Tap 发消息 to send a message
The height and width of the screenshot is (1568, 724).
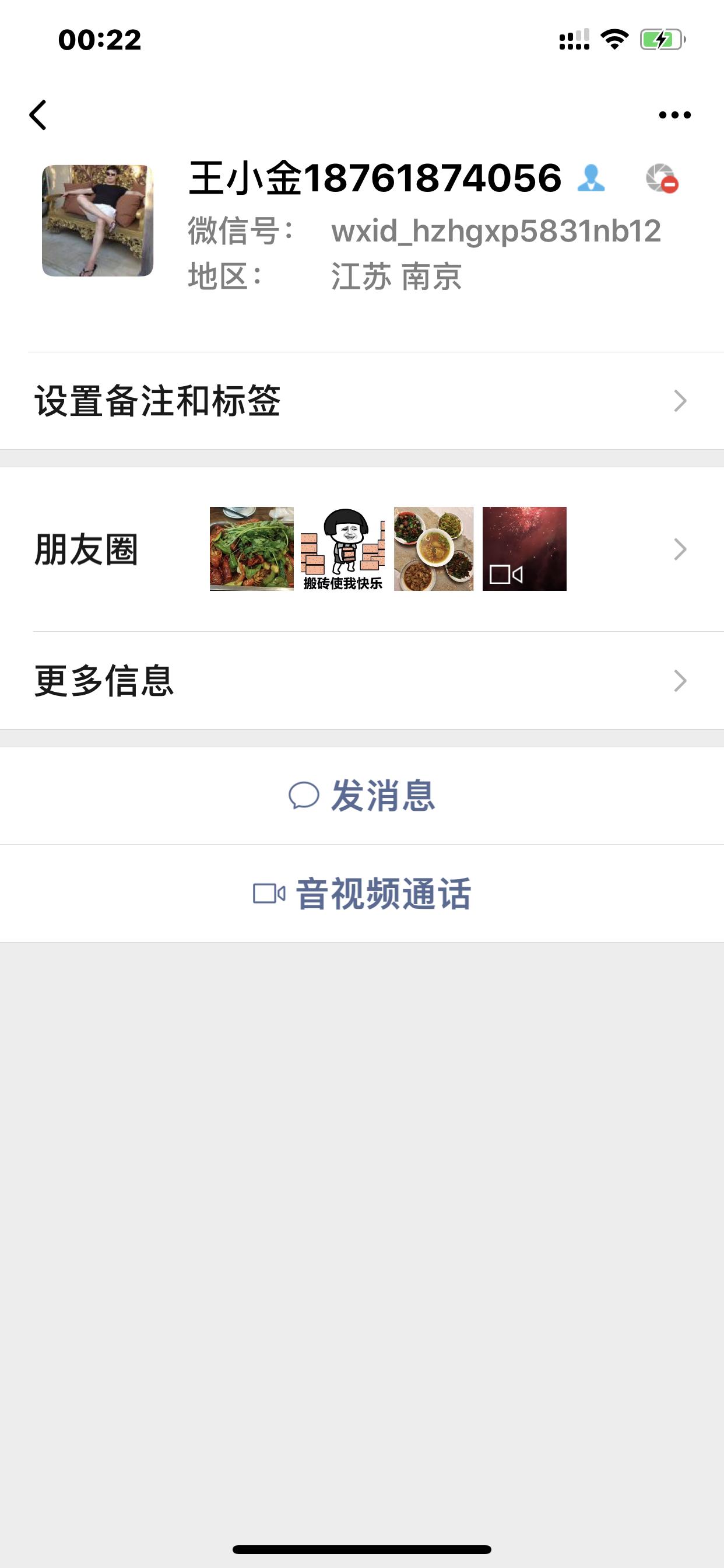coord(361,796)
